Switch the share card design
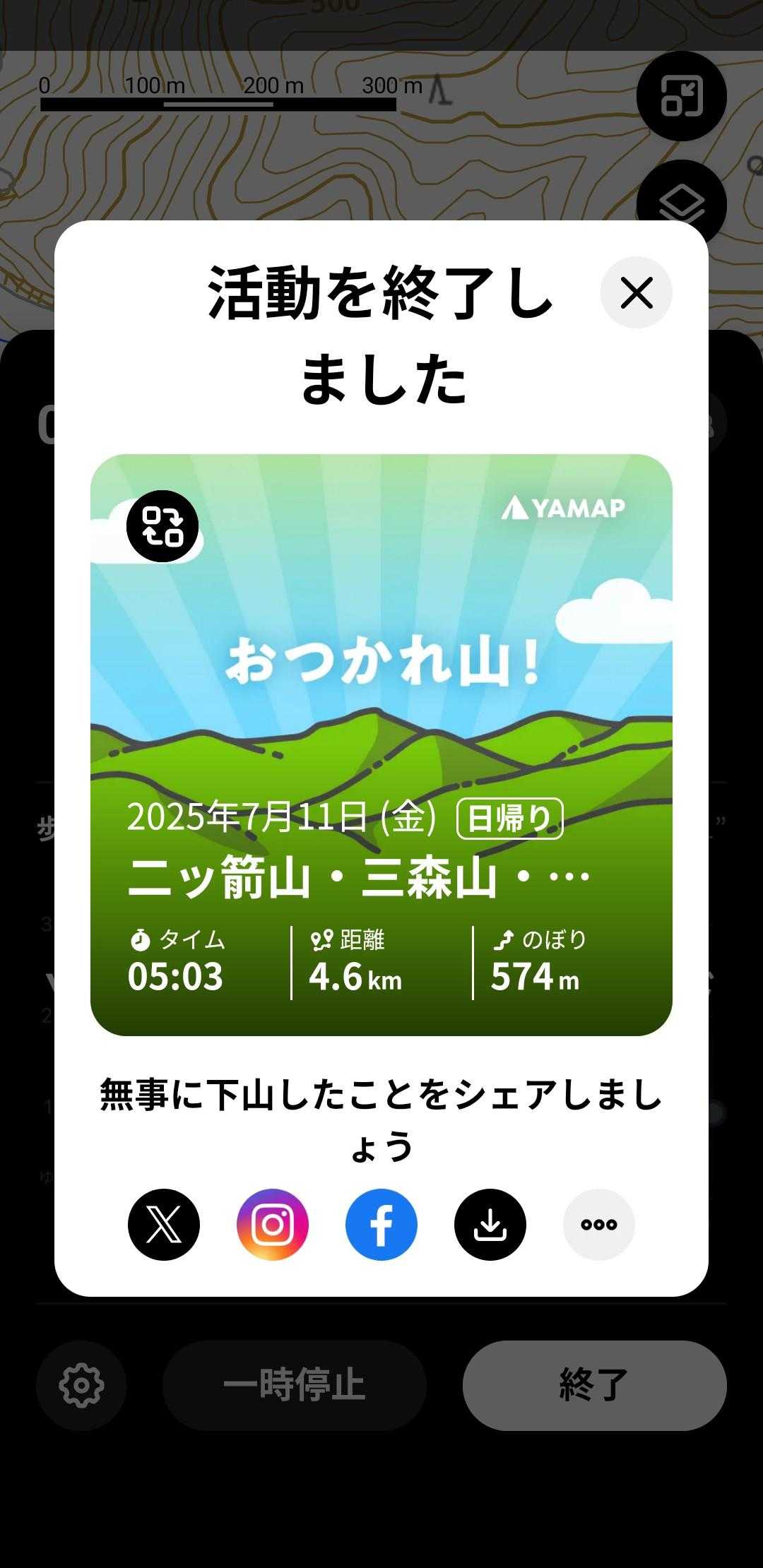Viewport: 763px width, 1568px height. (162, 526)
